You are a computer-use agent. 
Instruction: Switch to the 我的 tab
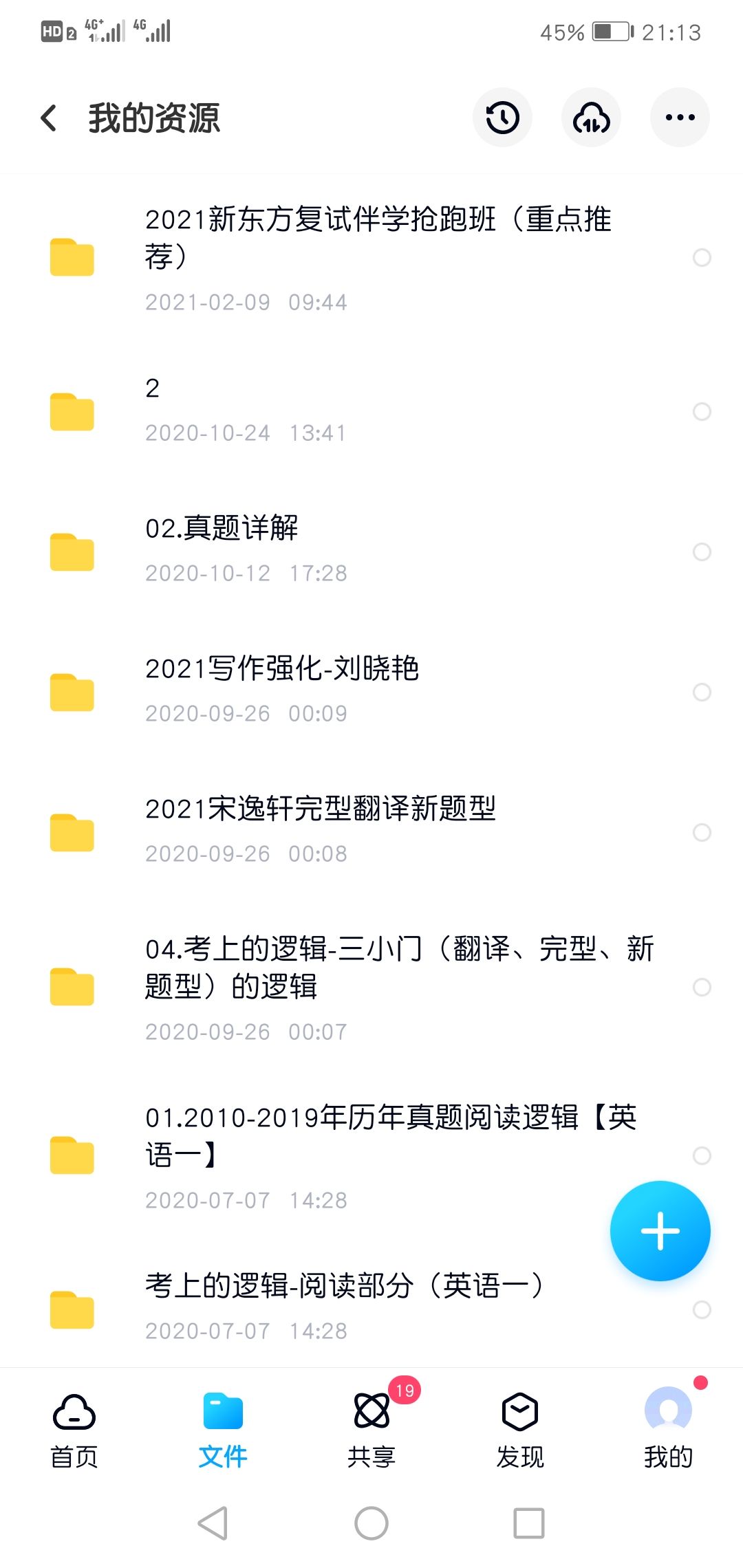coord(668,1430)
